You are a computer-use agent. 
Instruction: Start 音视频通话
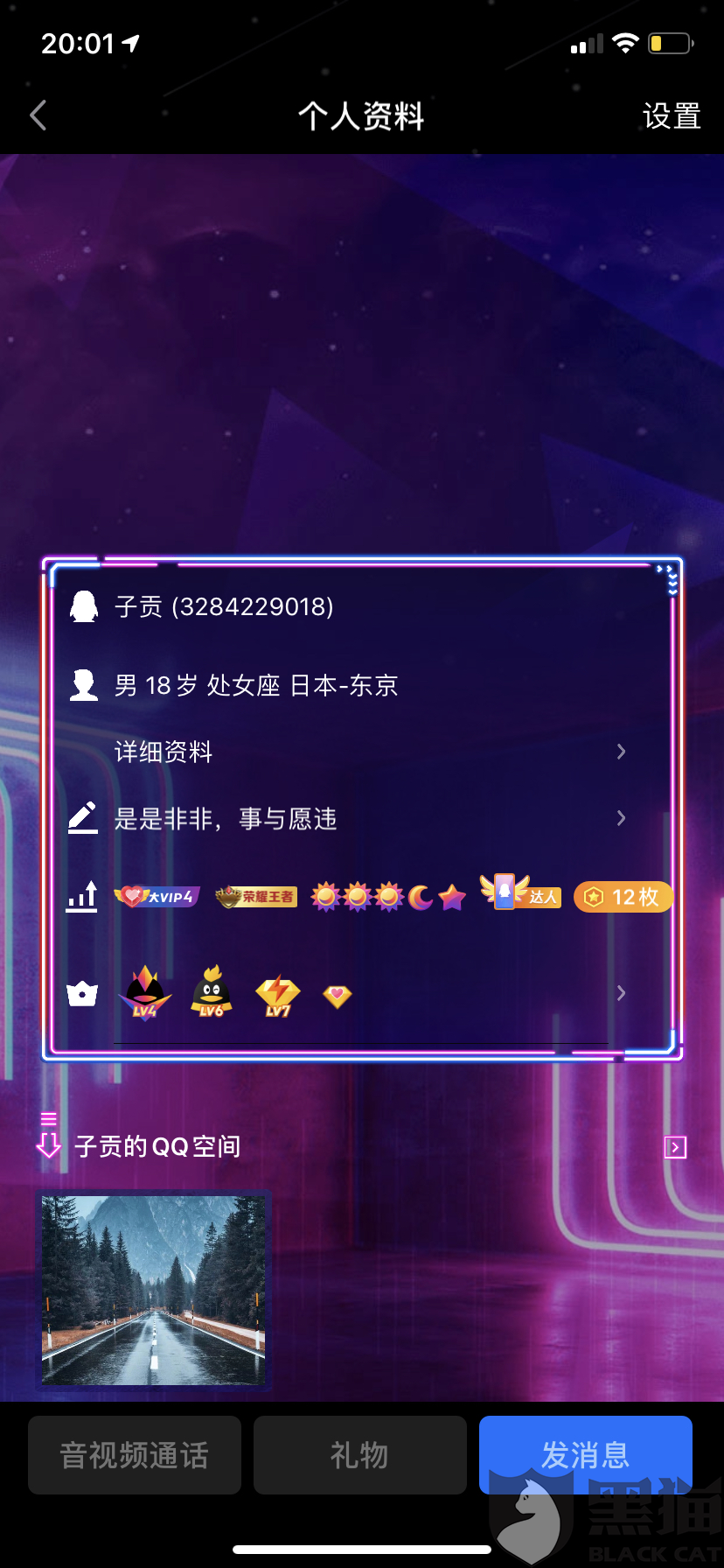[135, 1455]
